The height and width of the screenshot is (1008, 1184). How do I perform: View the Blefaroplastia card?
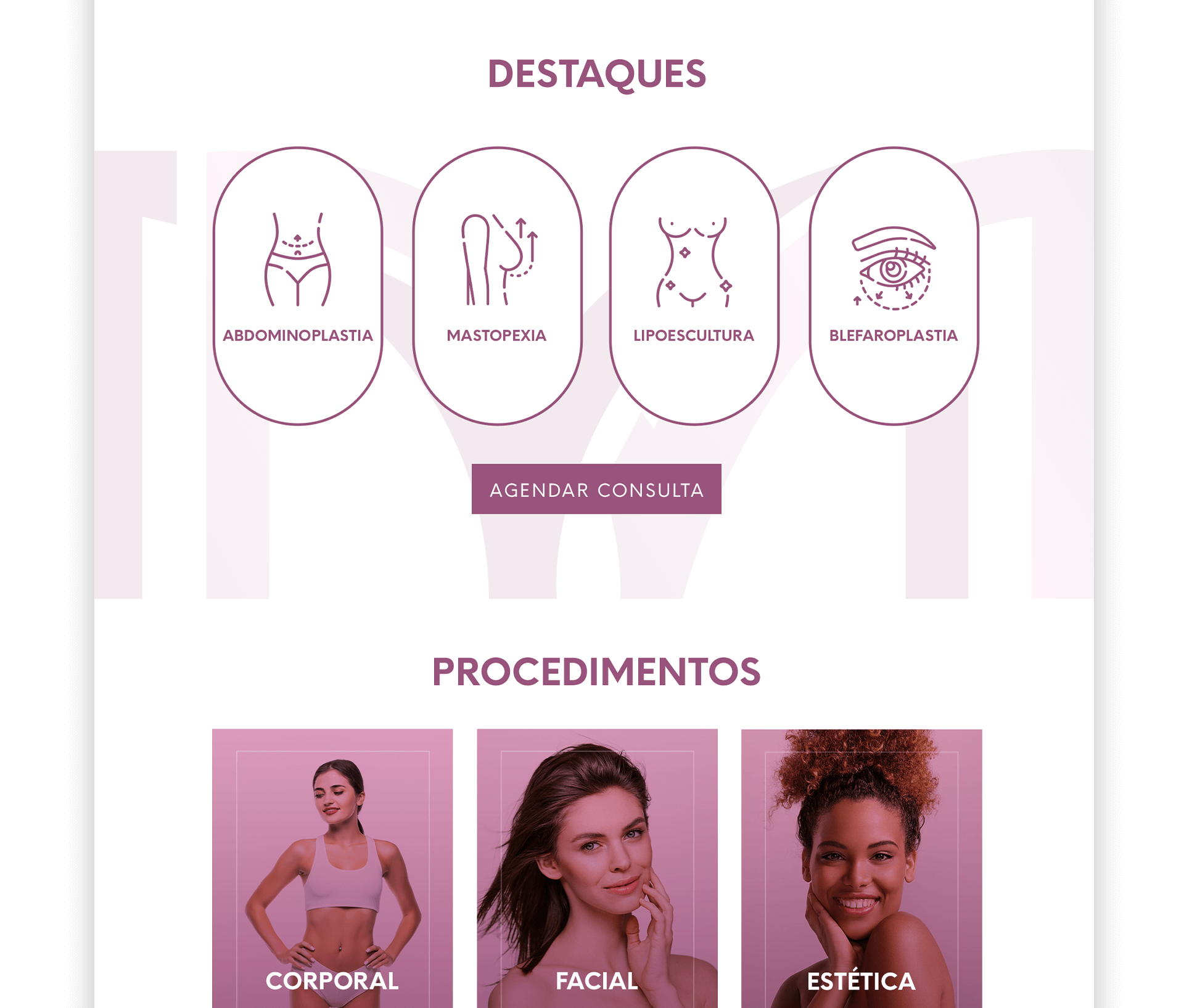tap(894, 285)
